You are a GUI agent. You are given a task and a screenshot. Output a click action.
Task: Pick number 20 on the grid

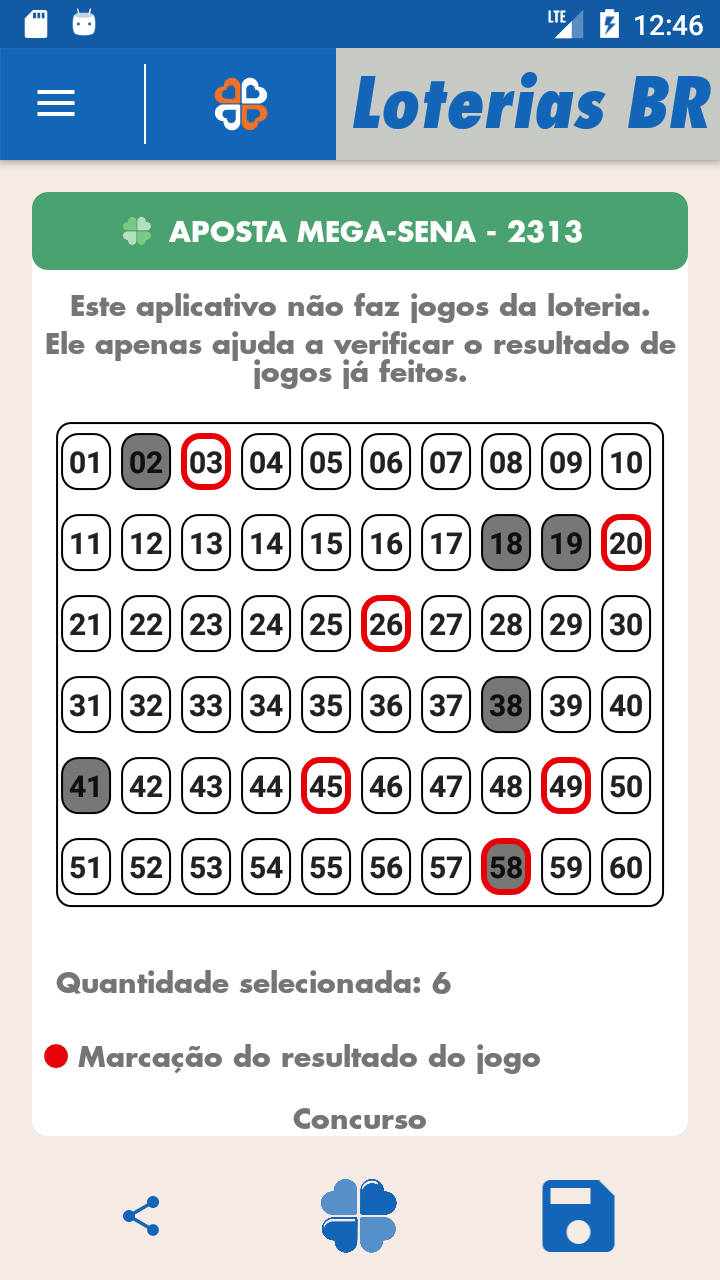(x=626, y=543)
